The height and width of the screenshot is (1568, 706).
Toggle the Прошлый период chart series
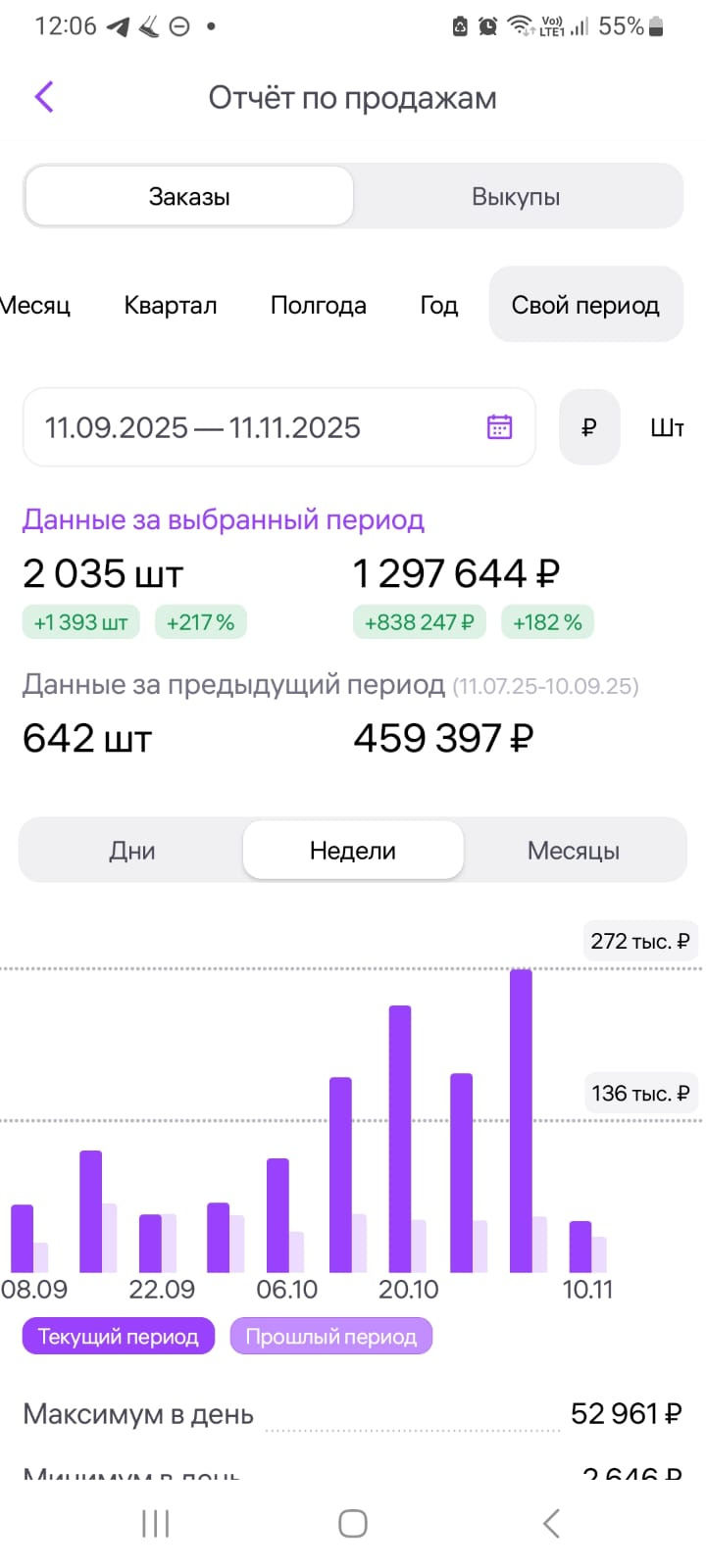[330, 1336]
